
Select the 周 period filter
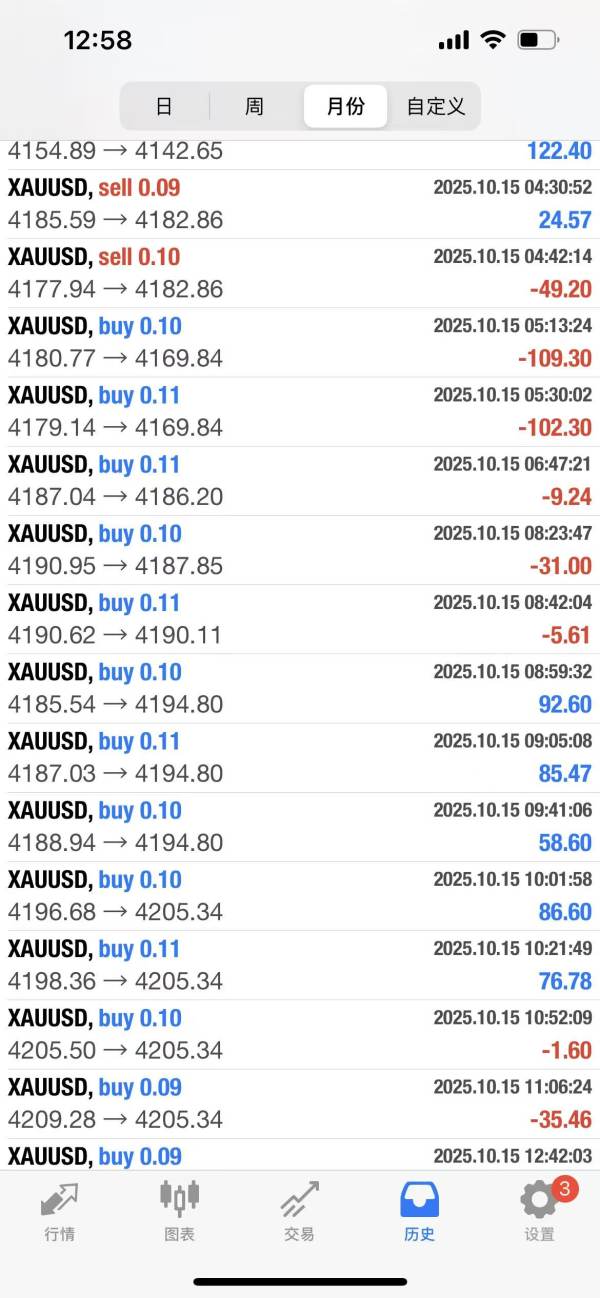(x=254, y=106)
